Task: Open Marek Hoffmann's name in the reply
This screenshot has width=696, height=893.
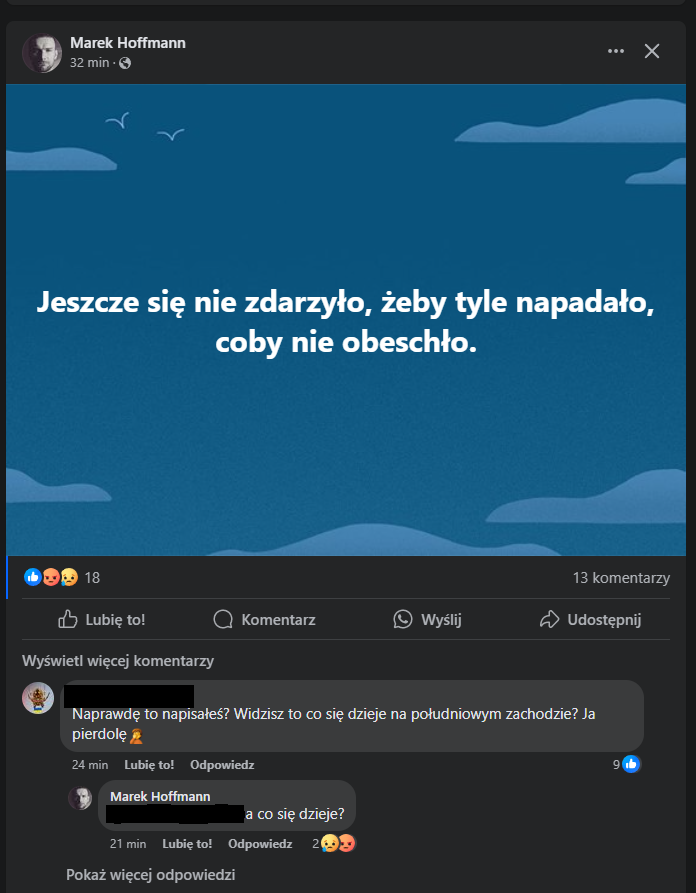Action: pyautogui.click(x=160, y=796)
